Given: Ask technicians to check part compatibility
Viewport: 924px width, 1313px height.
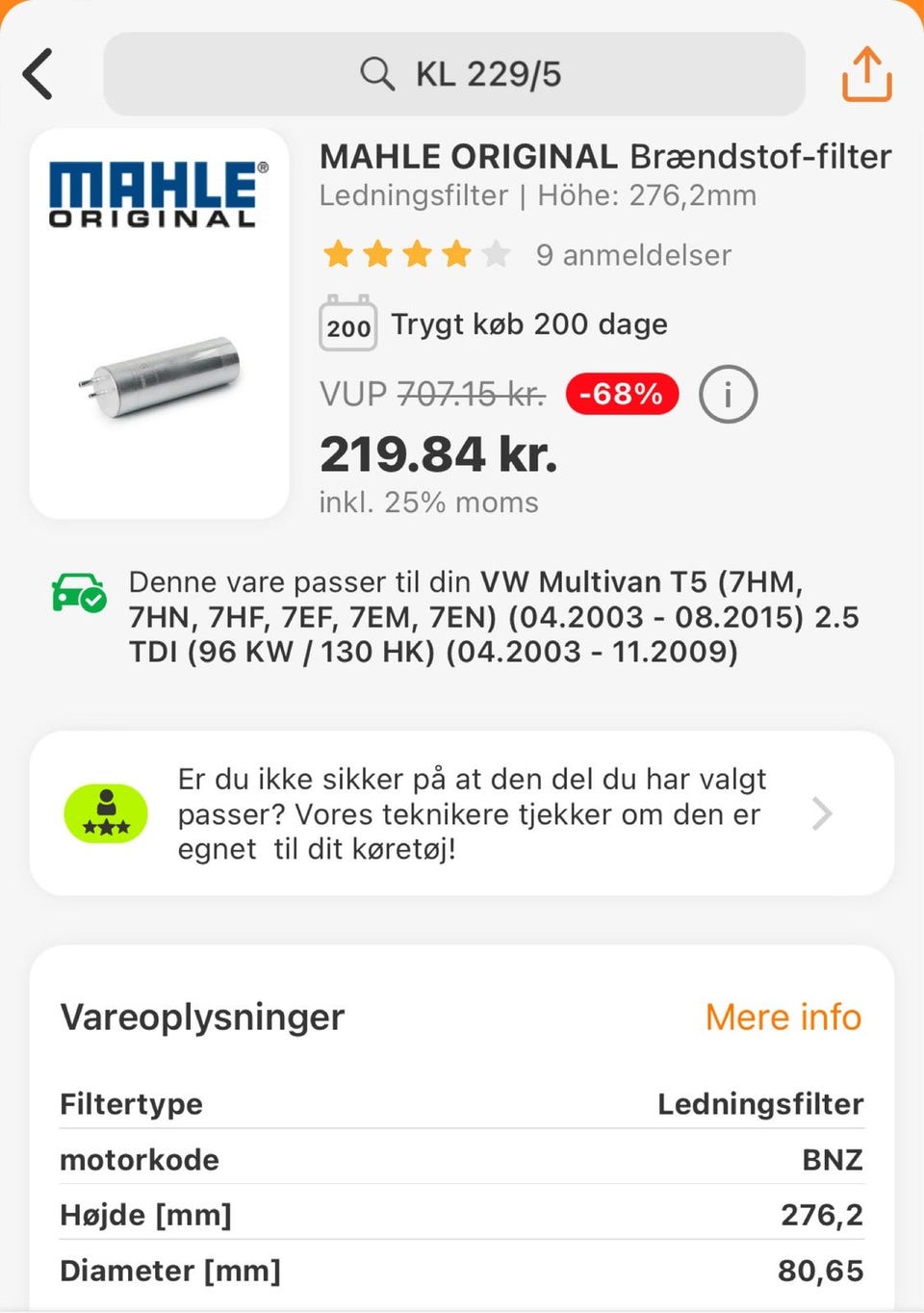Looking at the screenshot, I should tap(462, 813).
